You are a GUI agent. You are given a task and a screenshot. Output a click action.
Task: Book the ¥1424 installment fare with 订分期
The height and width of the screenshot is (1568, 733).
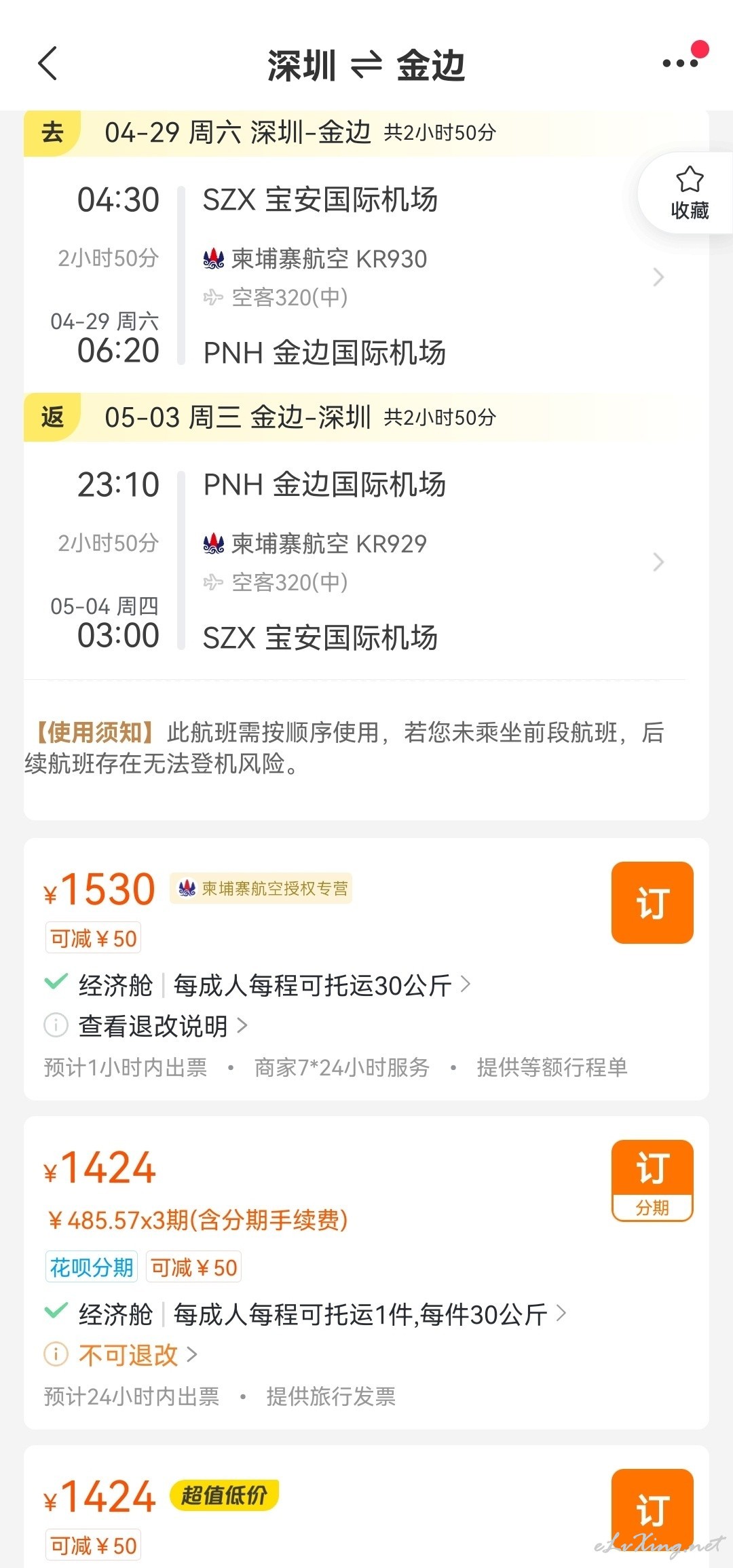[x=652, y=1181]
